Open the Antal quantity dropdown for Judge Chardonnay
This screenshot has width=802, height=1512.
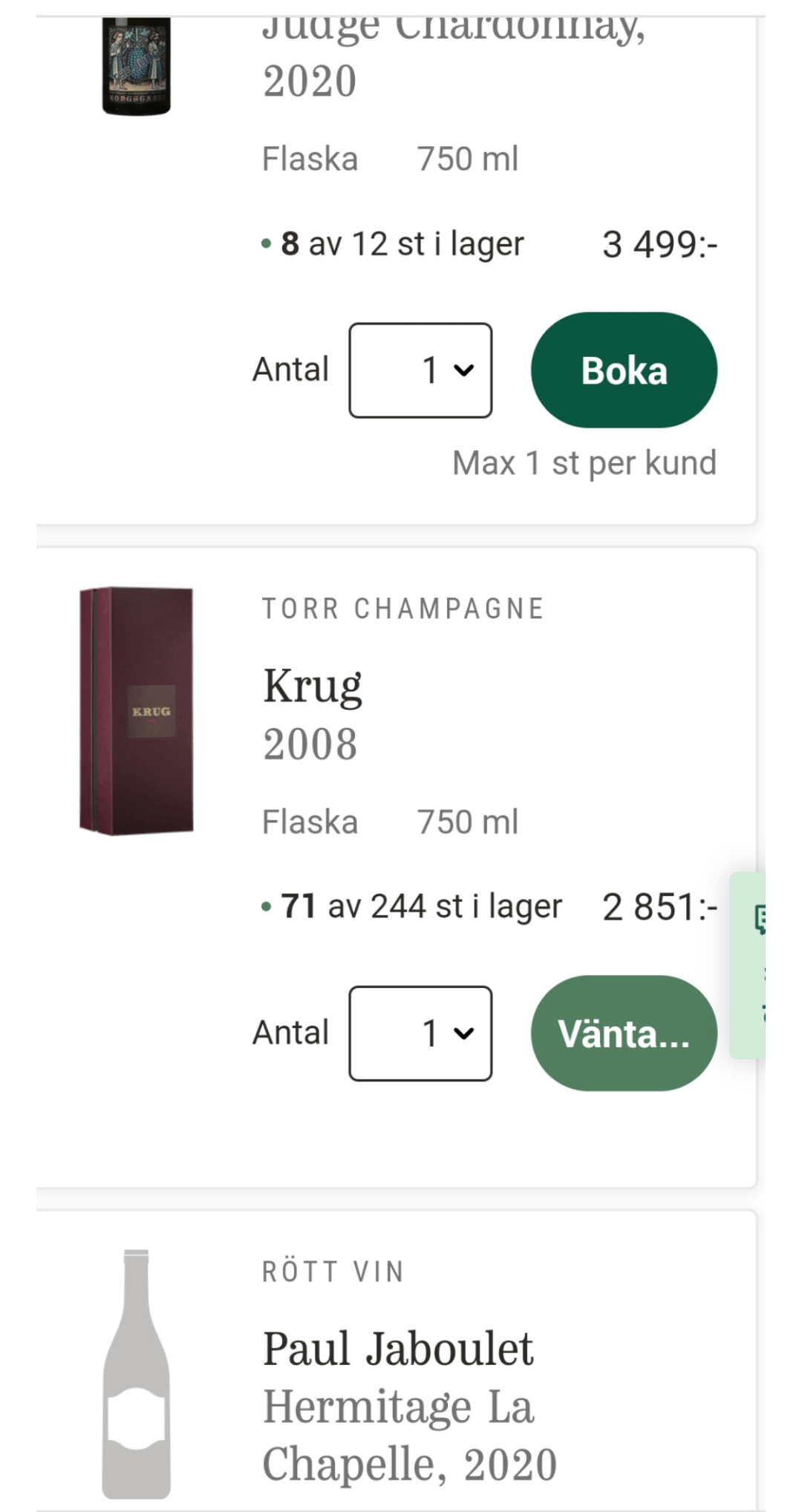point(420,369)
